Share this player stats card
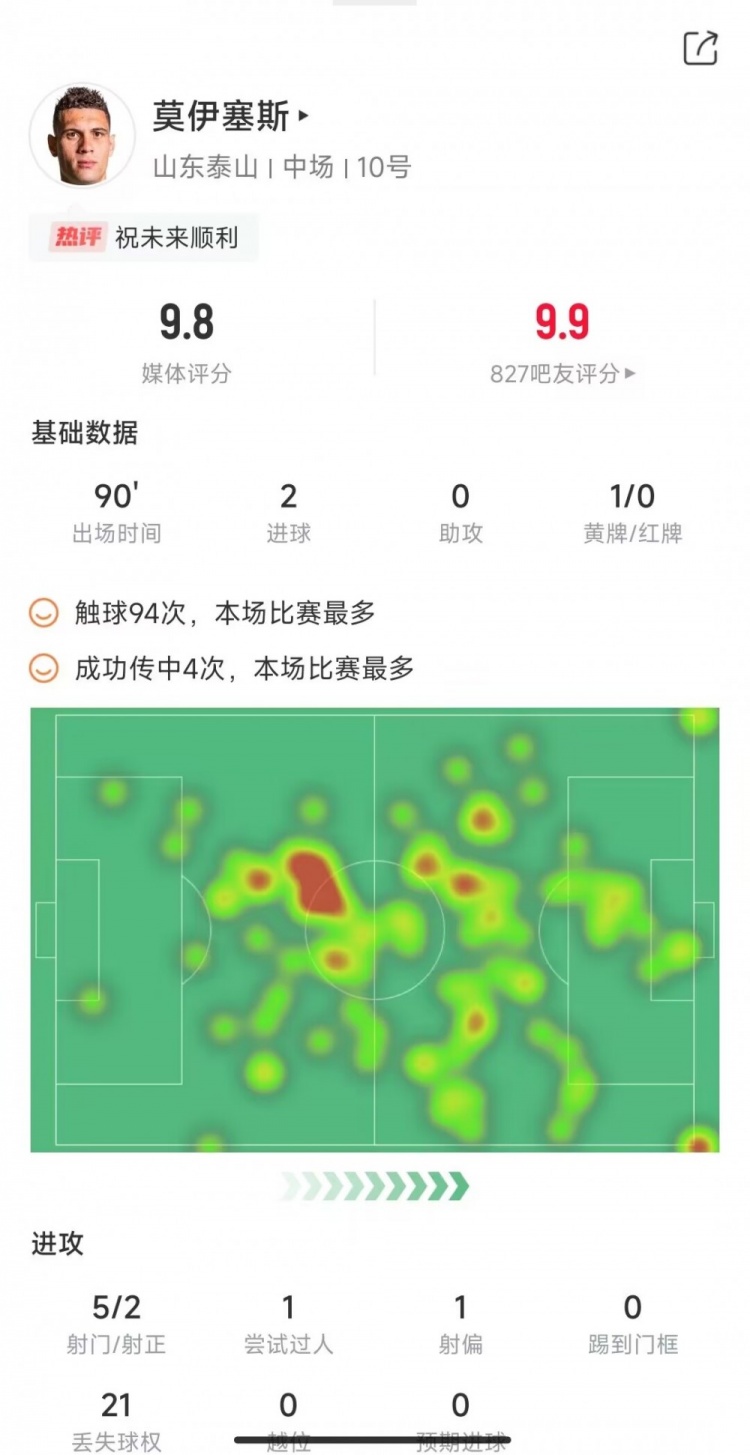 click(700, 48)
